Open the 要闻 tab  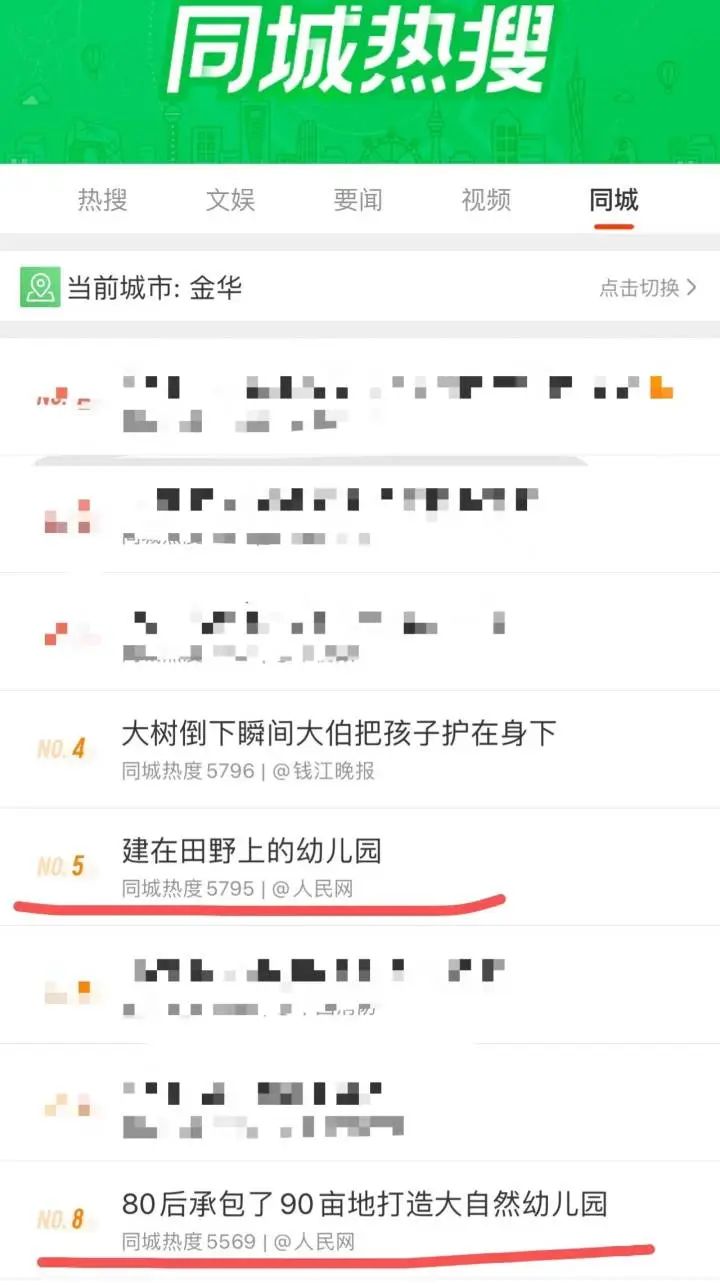[x=358, y=200]
